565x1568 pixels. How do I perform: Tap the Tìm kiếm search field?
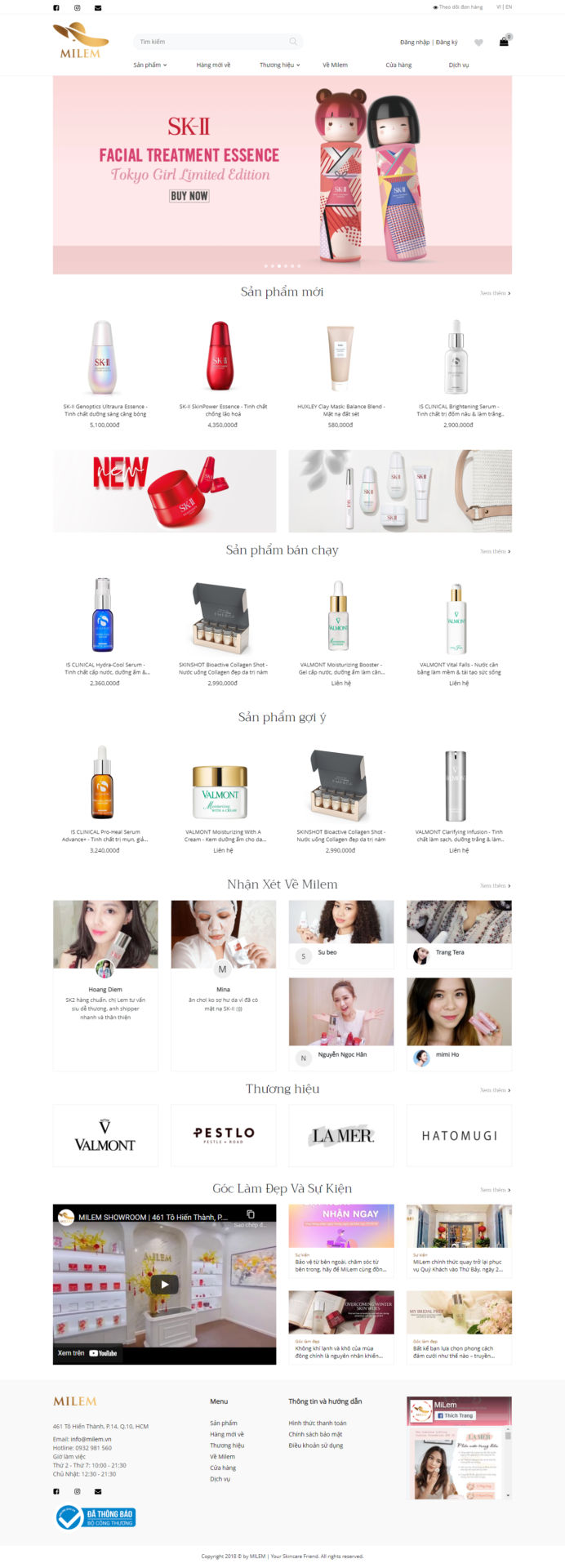(x=212, y=42)
